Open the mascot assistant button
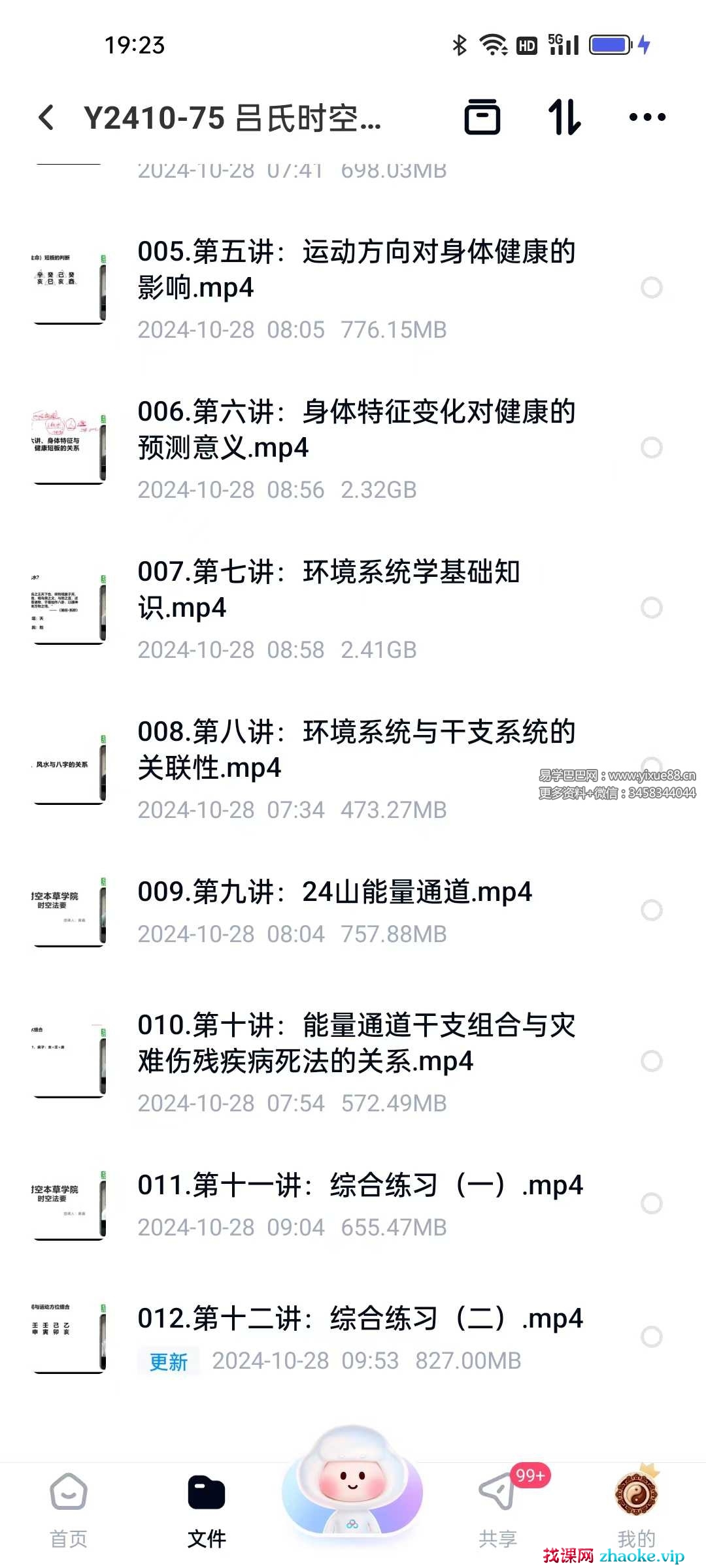This screenshot has height=1568, width=706. [352, 1483]
